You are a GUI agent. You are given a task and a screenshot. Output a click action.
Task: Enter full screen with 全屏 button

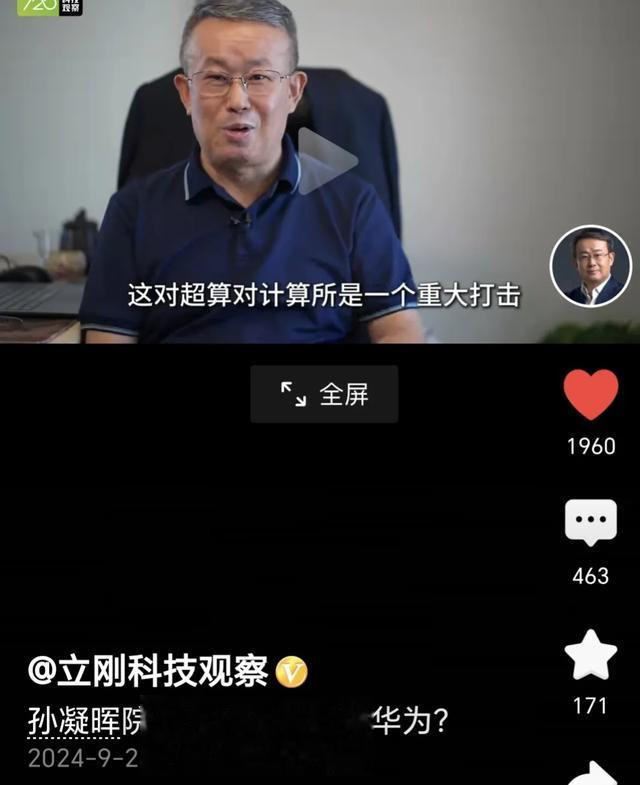click(x=324, y=394)
